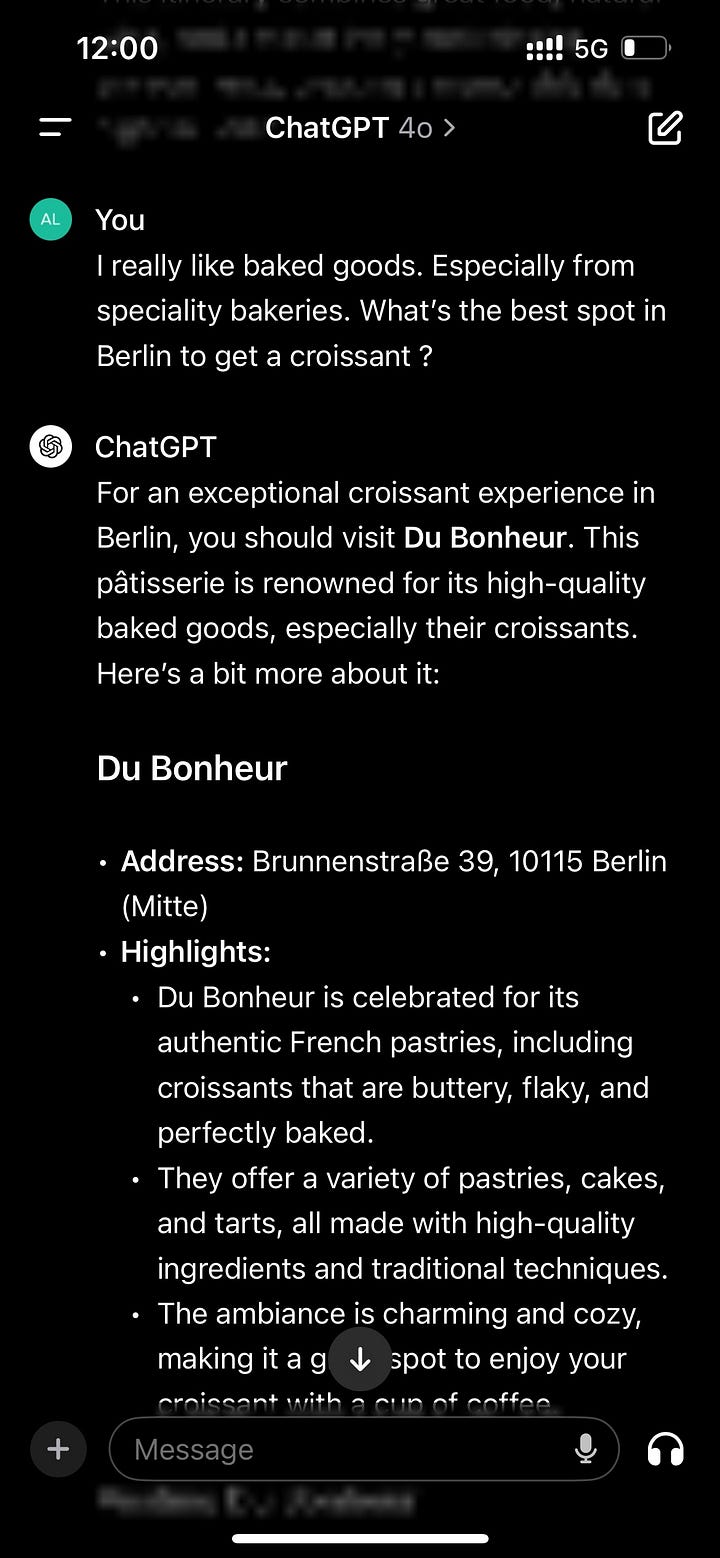Screen dimensions: 720x1558
Task: Open the sidebar menu
Action: point(55,128)
